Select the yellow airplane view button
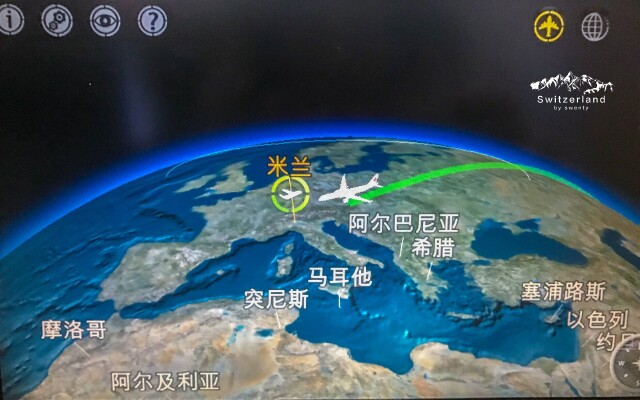Image resolution: width=640 pixels, height=400 pixels. (549, 26)
